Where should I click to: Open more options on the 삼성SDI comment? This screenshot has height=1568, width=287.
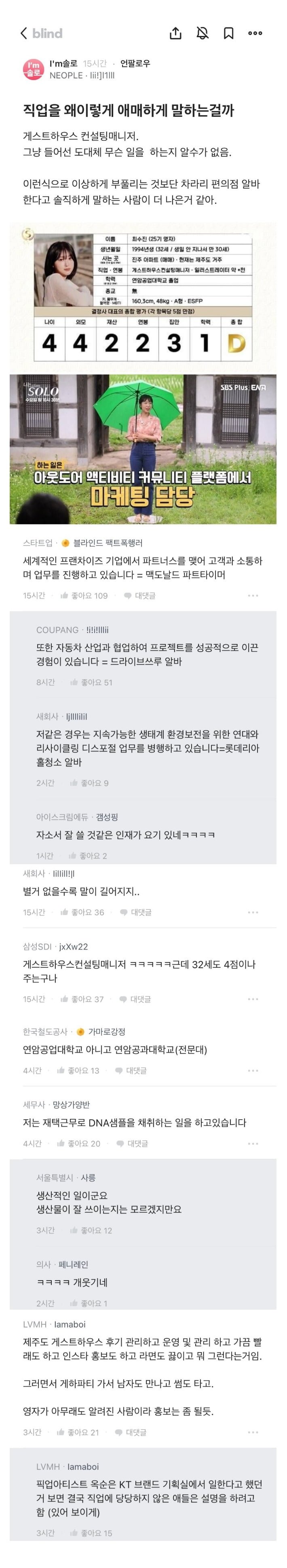click(253, 1000)
